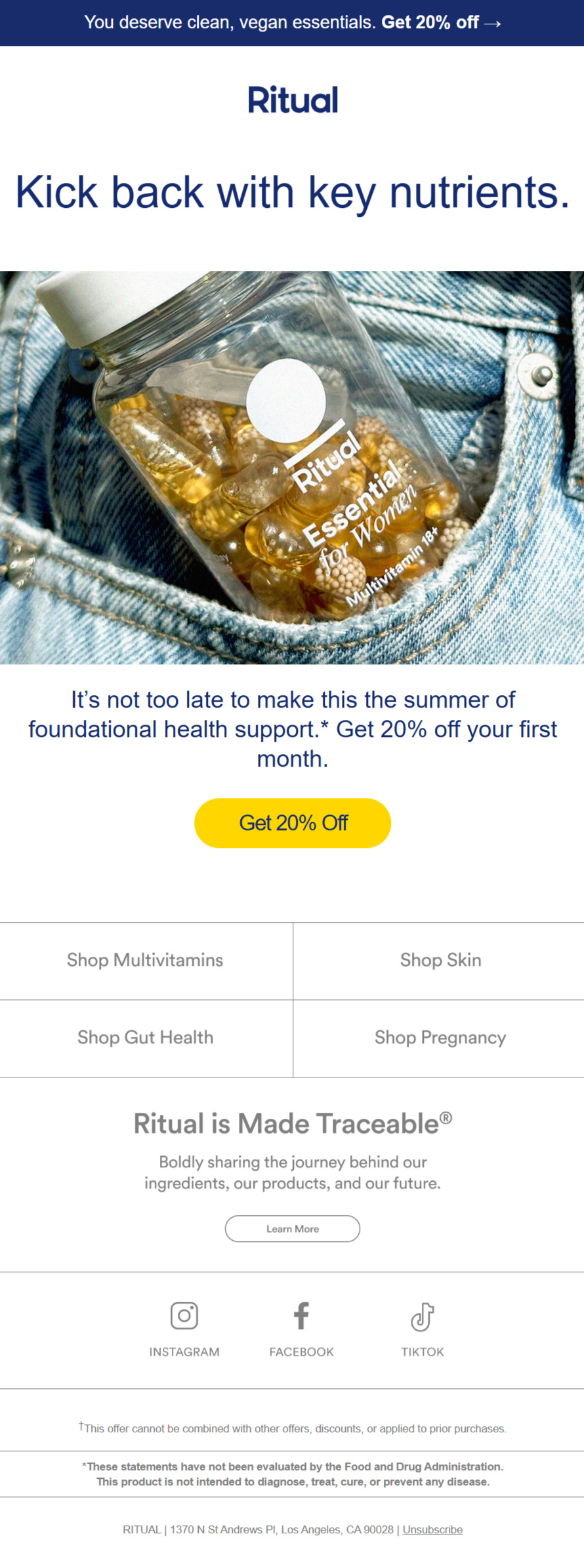
Task: Tap the Unsubscribe link
Action: (432, 1529)
